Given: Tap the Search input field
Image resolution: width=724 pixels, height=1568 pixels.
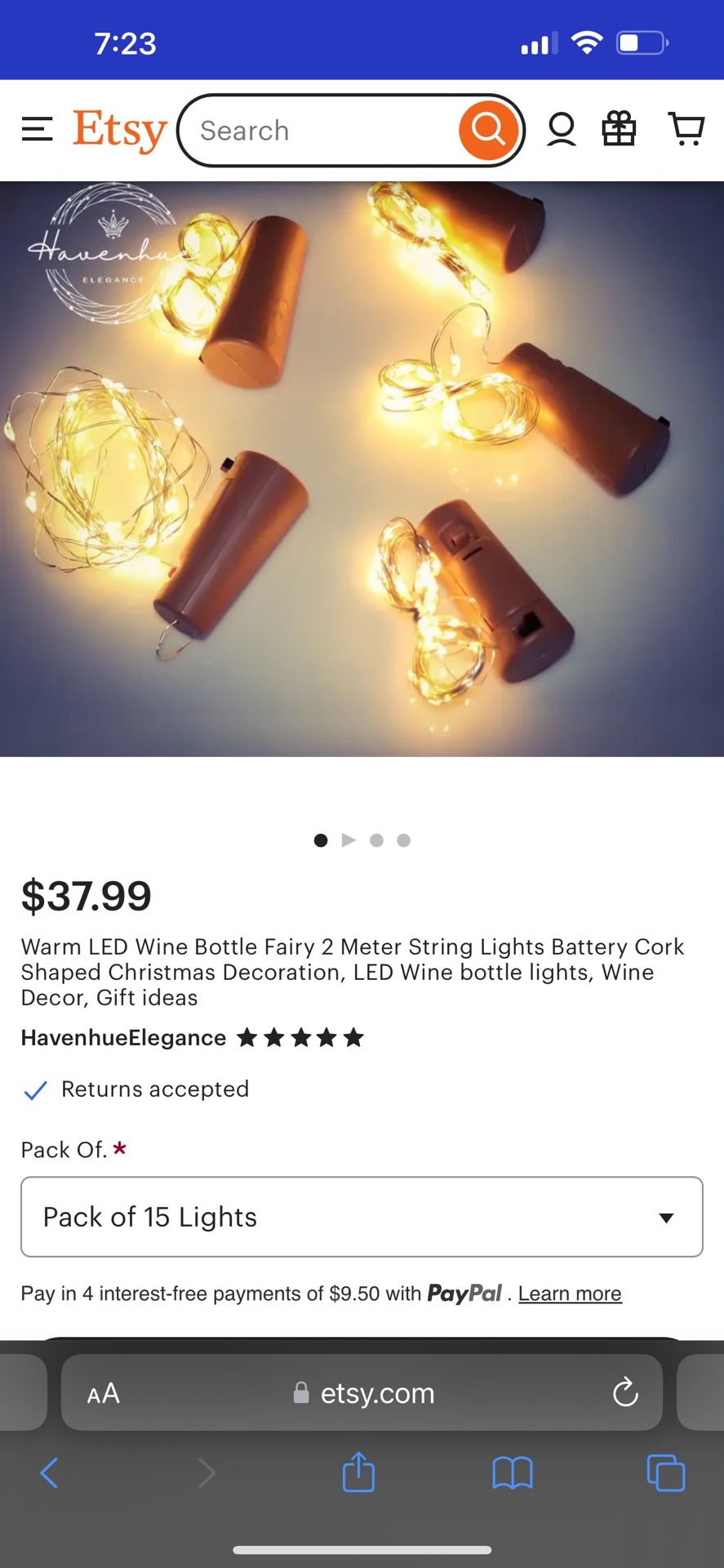Looking at the screenshot, I should (318, 131).
